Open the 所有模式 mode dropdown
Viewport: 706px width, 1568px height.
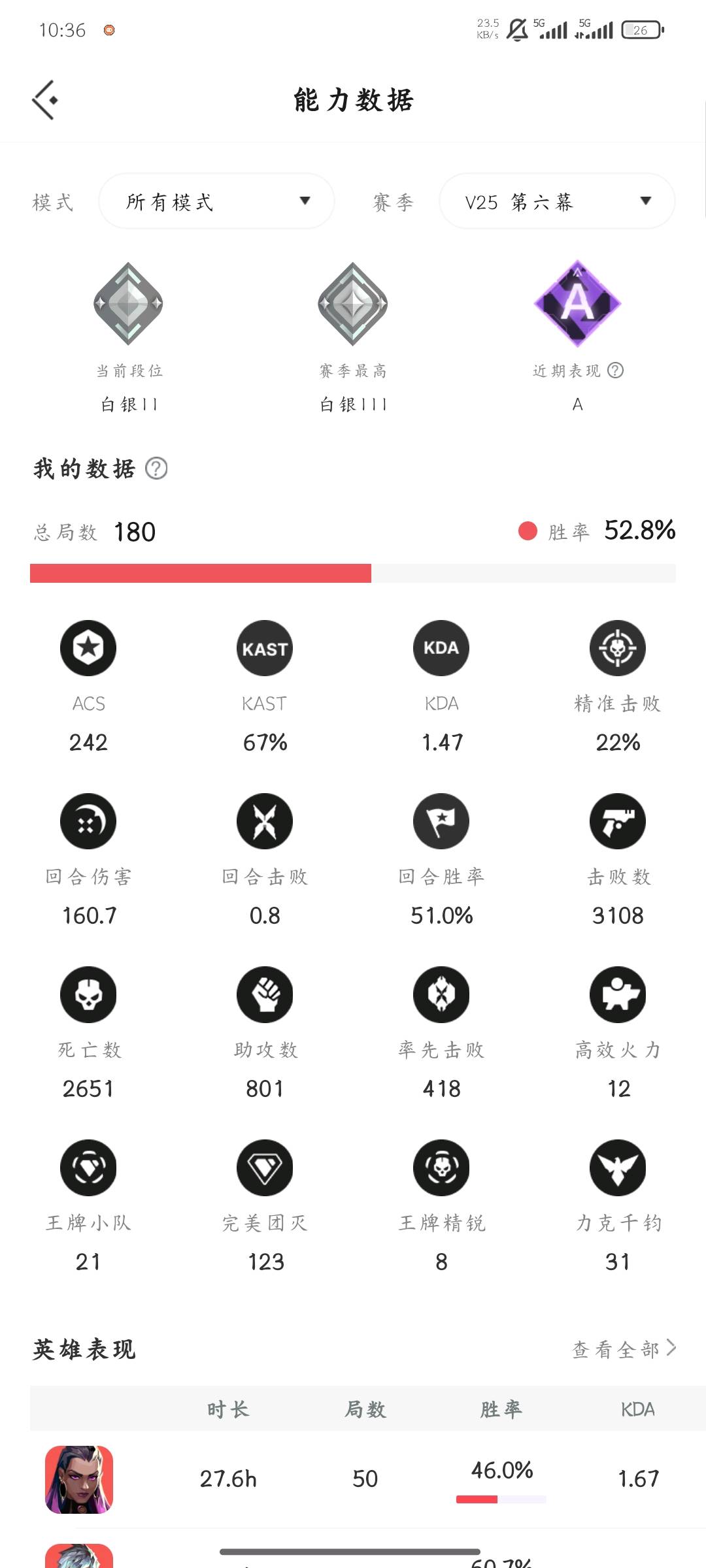tap(216, 201)
